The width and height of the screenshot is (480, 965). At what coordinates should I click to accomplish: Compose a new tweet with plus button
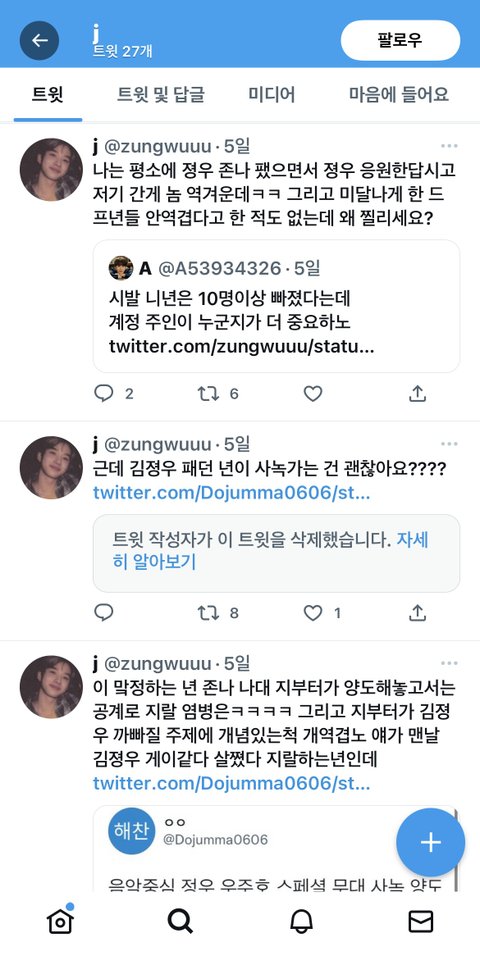(x=431, y=843)
